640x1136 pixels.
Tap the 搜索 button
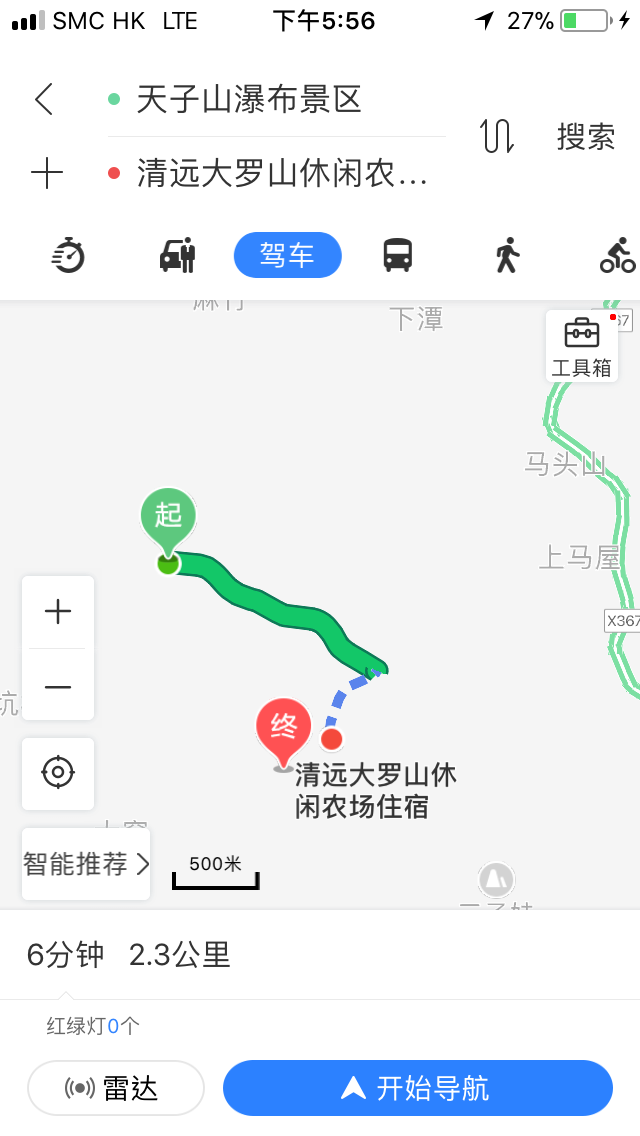pyautogui.click(x=586, y=136)
